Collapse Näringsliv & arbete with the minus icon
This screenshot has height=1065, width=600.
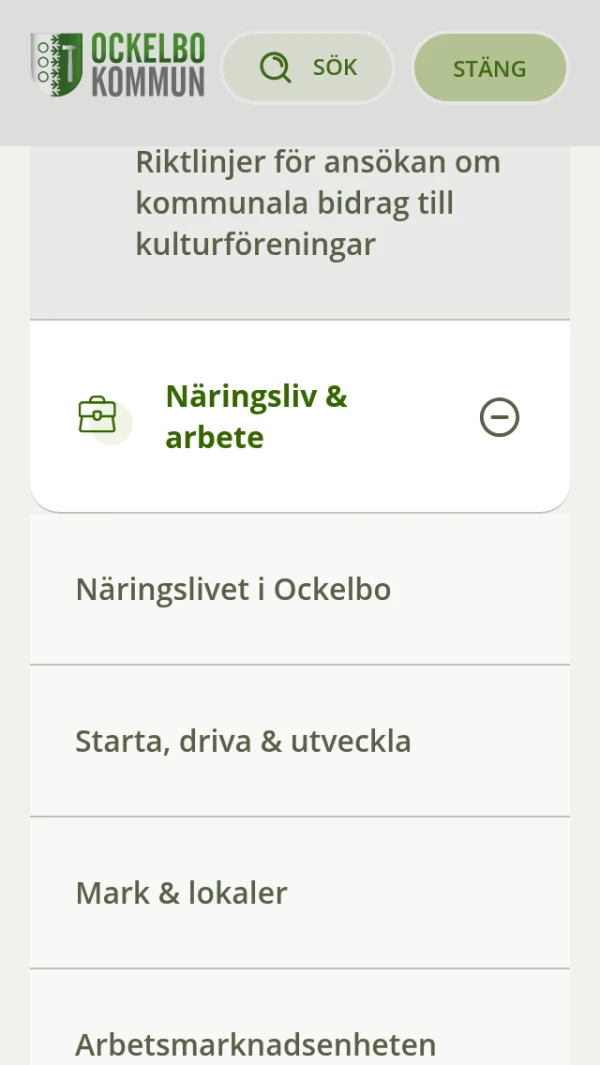click(x=499, y=417)
